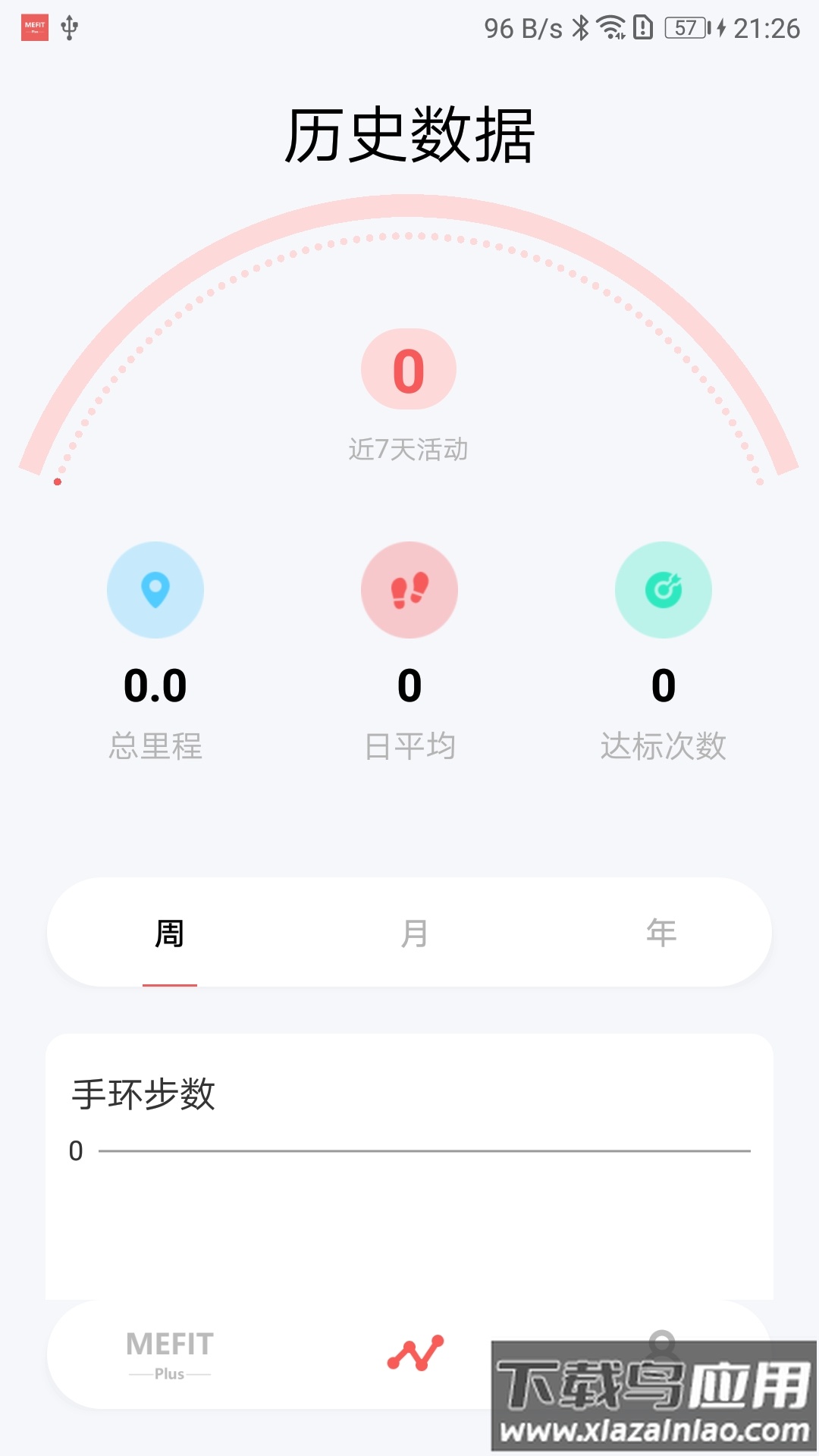Open the history chart tab
The image size is (819, 1456).
415,1354
